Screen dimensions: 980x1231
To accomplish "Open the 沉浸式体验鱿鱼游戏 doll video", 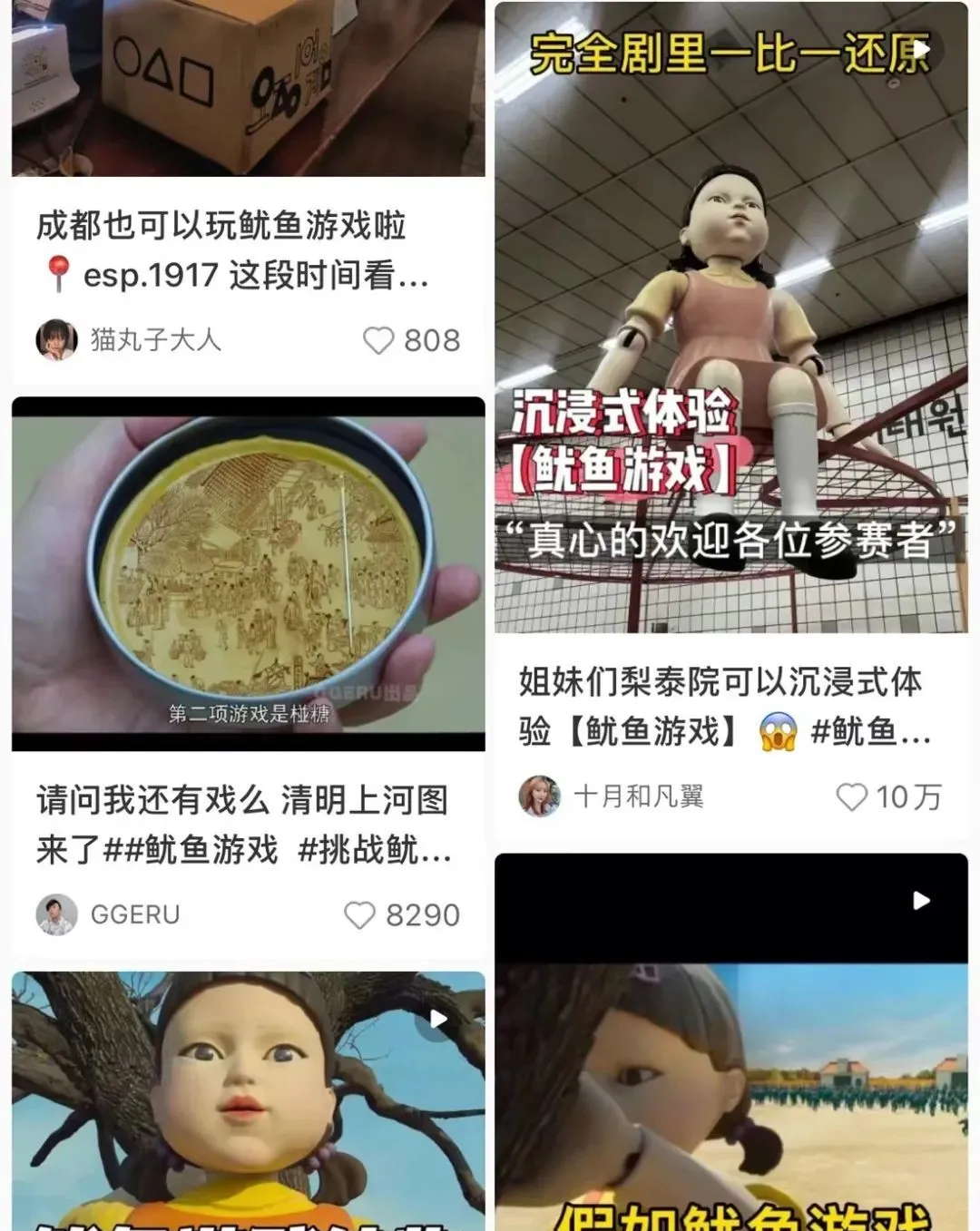I will point(730,318).
